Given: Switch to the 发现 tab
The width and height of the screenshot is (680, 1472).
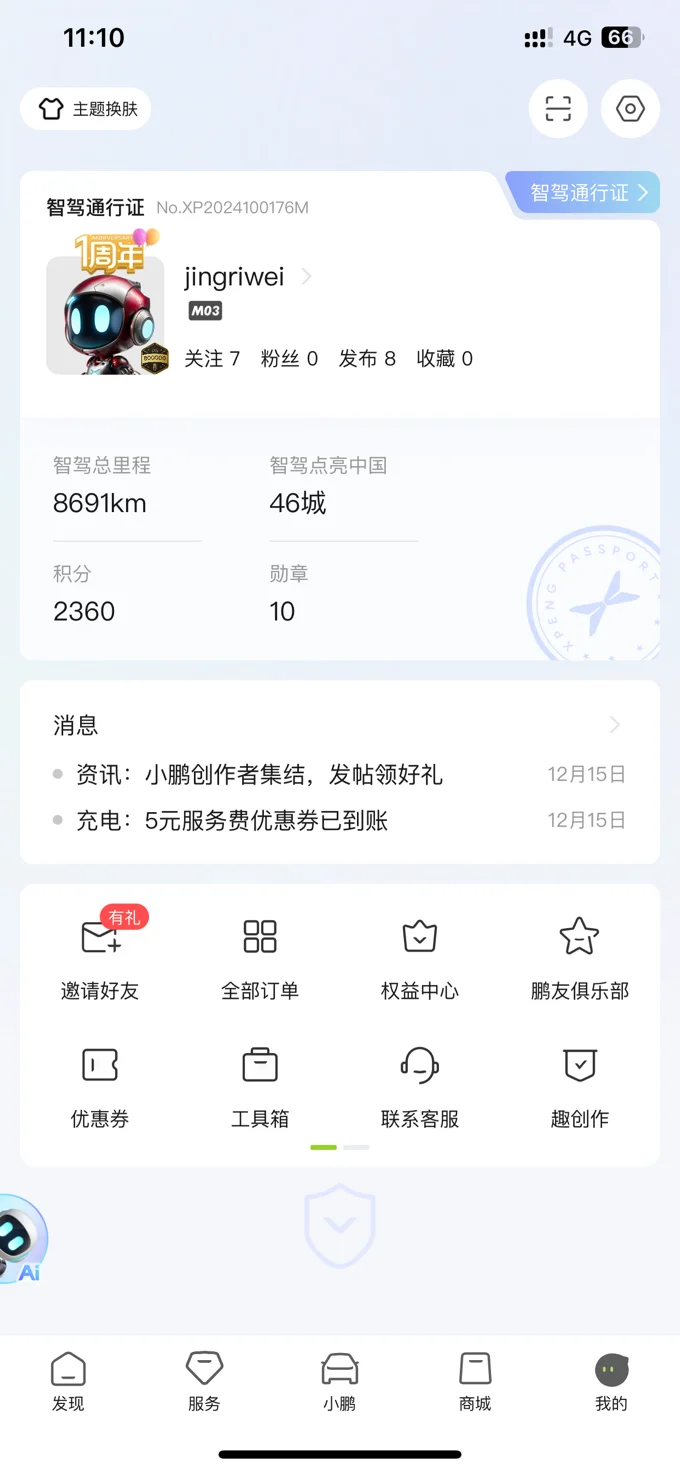Looking at the screenshot, I should [68, 1382].
